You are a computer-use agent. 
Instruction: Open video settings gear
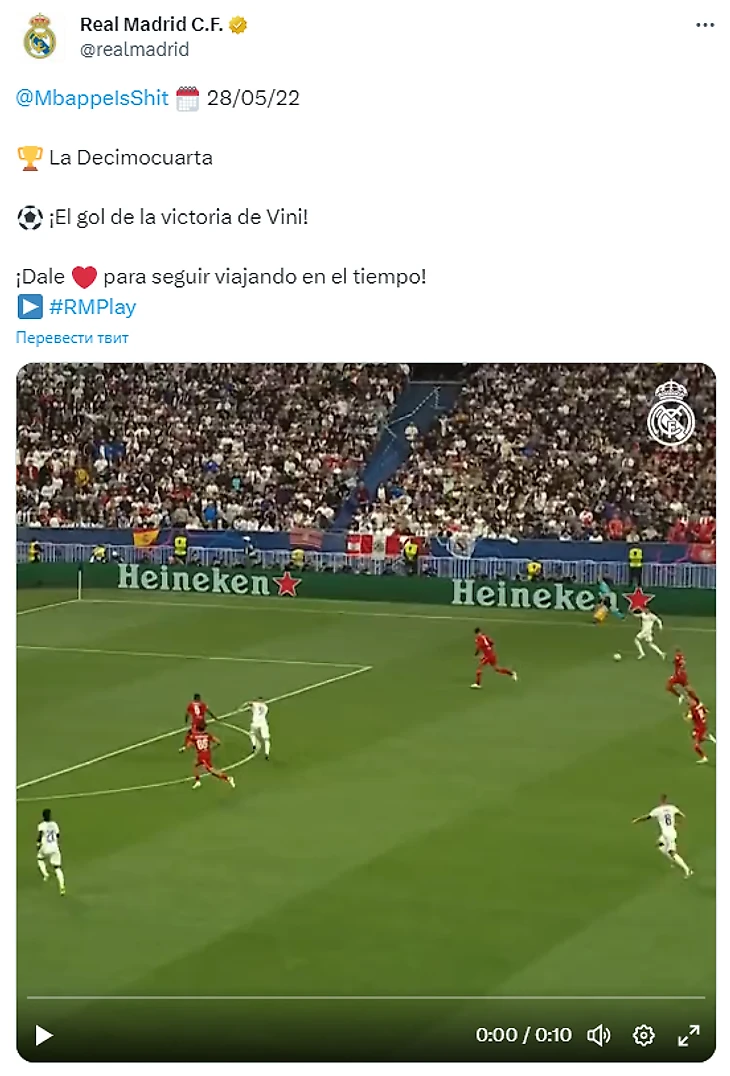[x=644, y=1035]
